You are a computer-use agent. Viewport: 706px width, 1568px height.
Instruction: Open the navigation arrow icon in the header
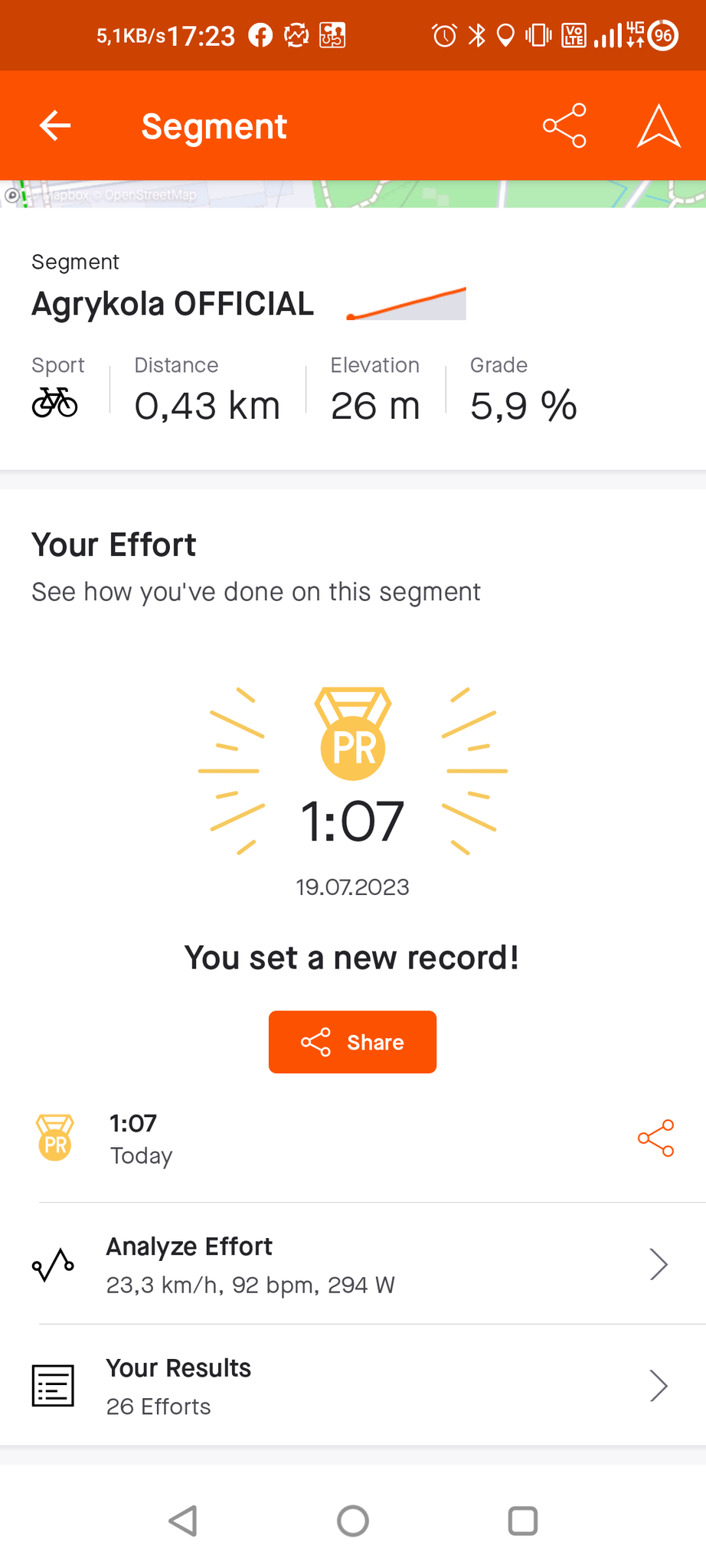(659, 126)
